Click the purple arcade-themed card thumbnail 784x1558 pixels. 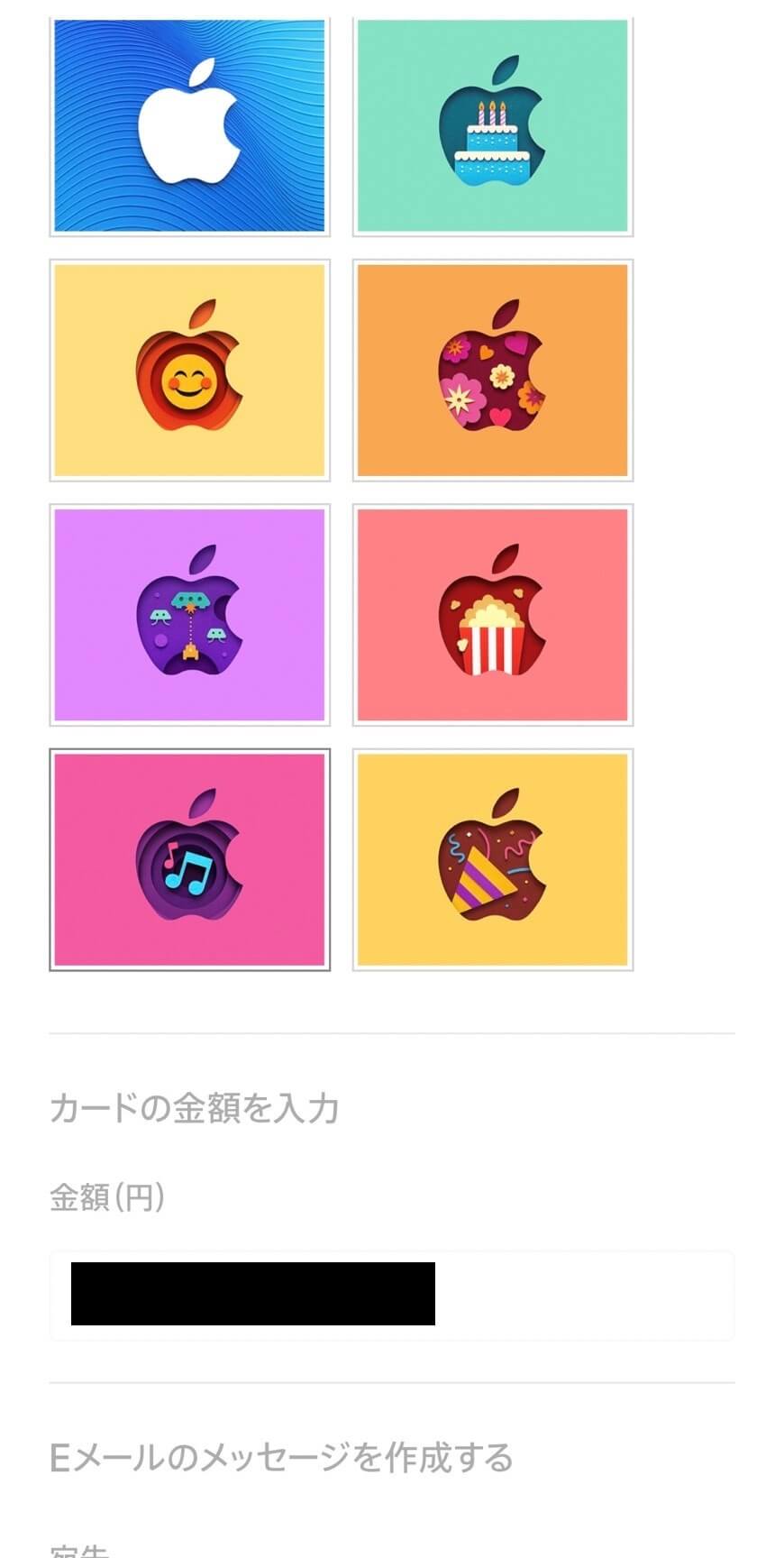click(x=190, y=615)
